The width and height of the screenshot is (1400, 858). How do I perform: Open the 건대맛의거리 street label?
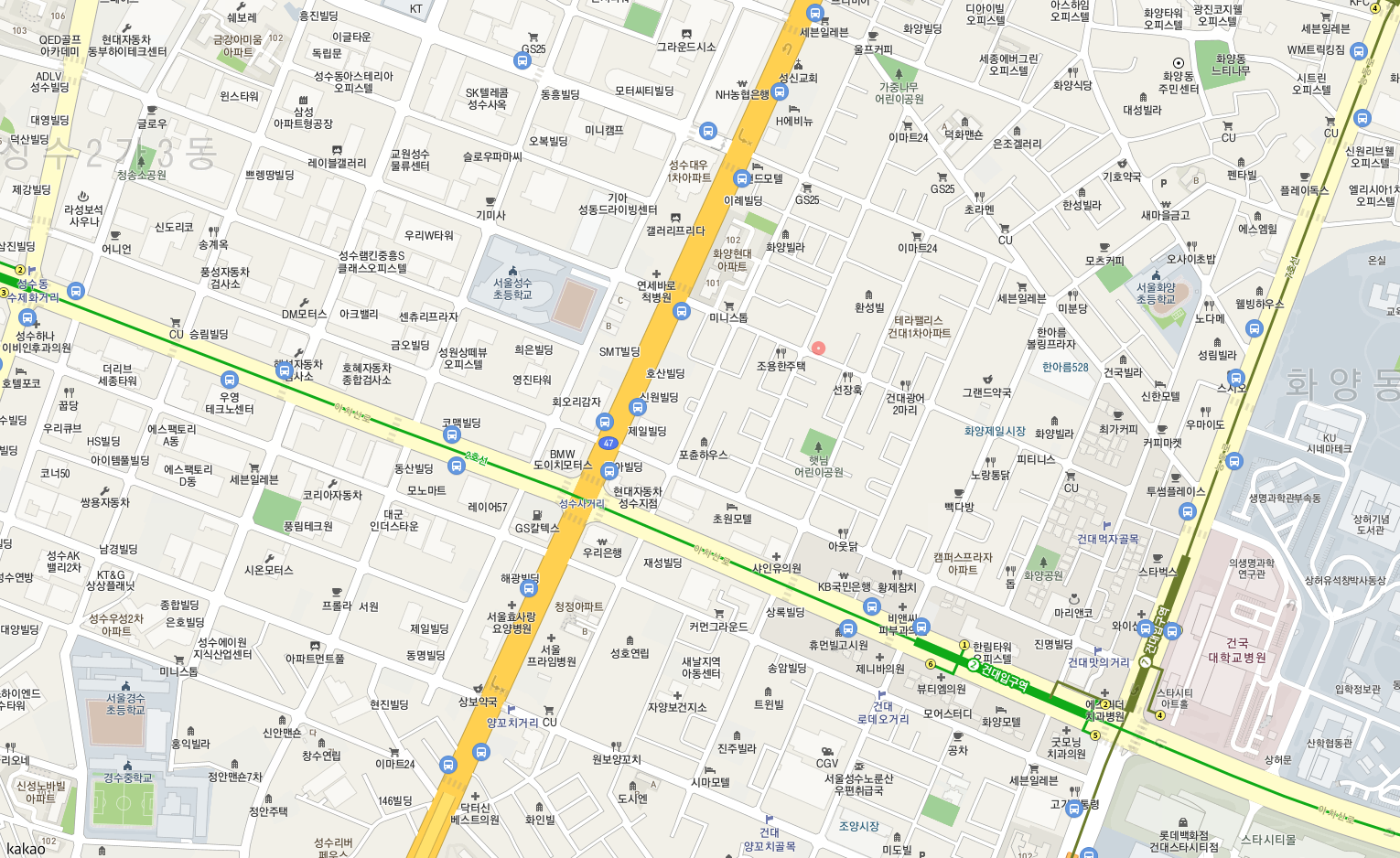pos(1098,661)
